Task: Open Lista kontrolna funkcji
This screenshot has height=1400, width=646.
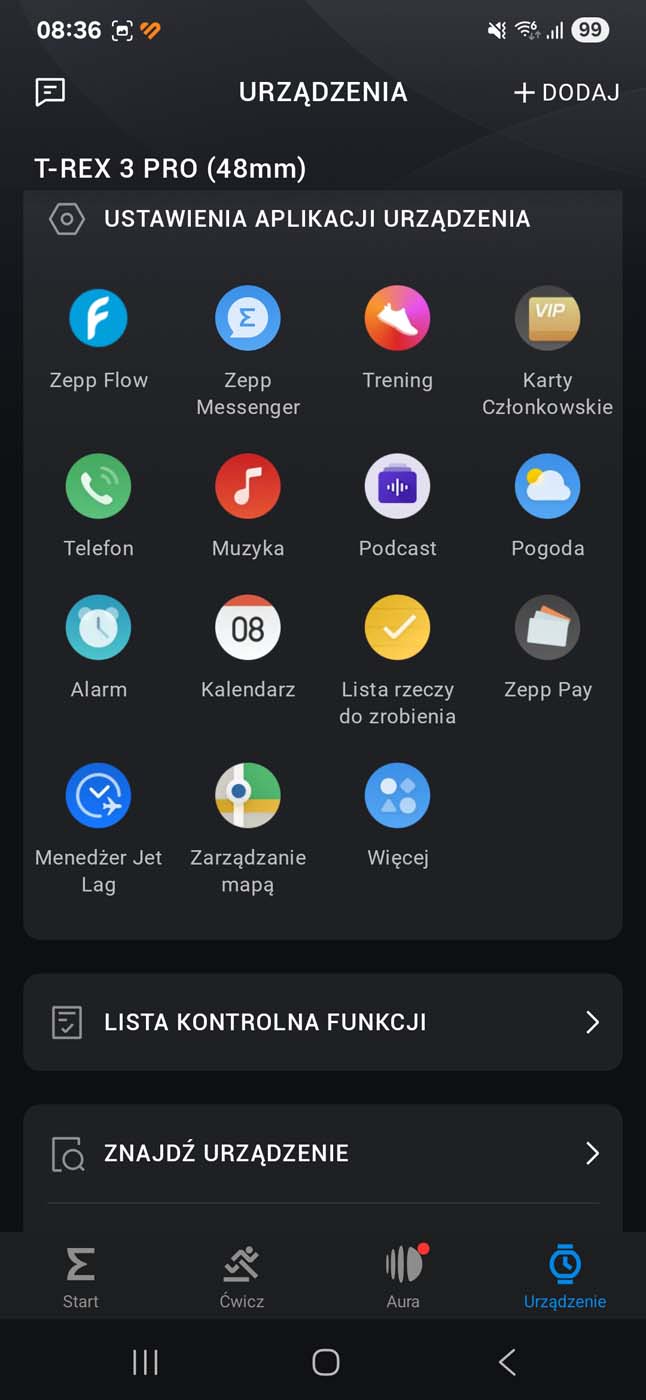Action: pos(323,1022)
